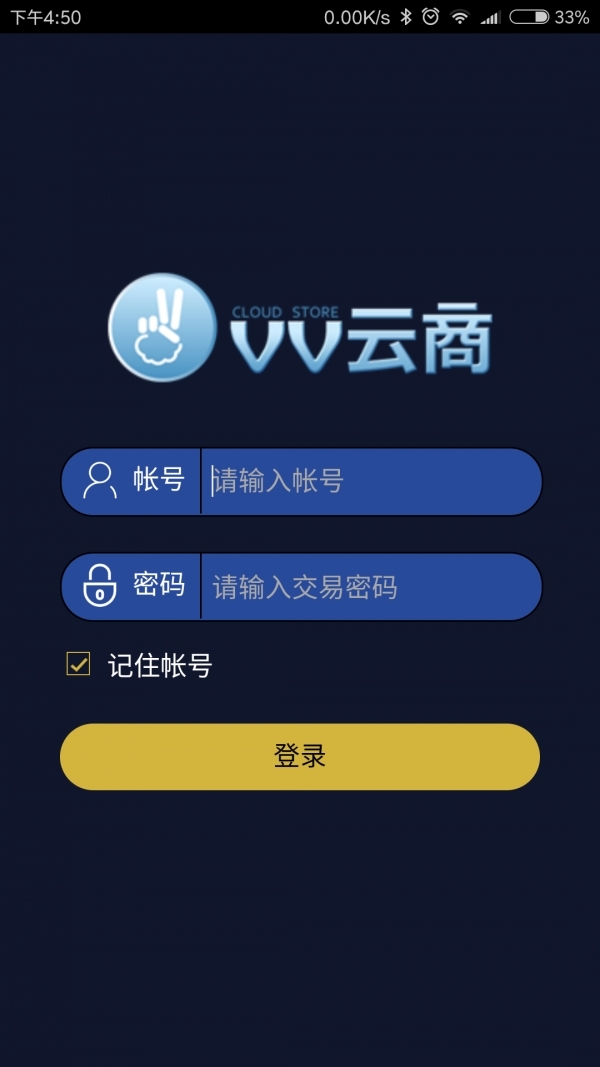Image resolution: width=600 pixels, height=1067 pixels.
Task: Focus the 请输入交易密码 password field
Action: click(x=371, y=587)
